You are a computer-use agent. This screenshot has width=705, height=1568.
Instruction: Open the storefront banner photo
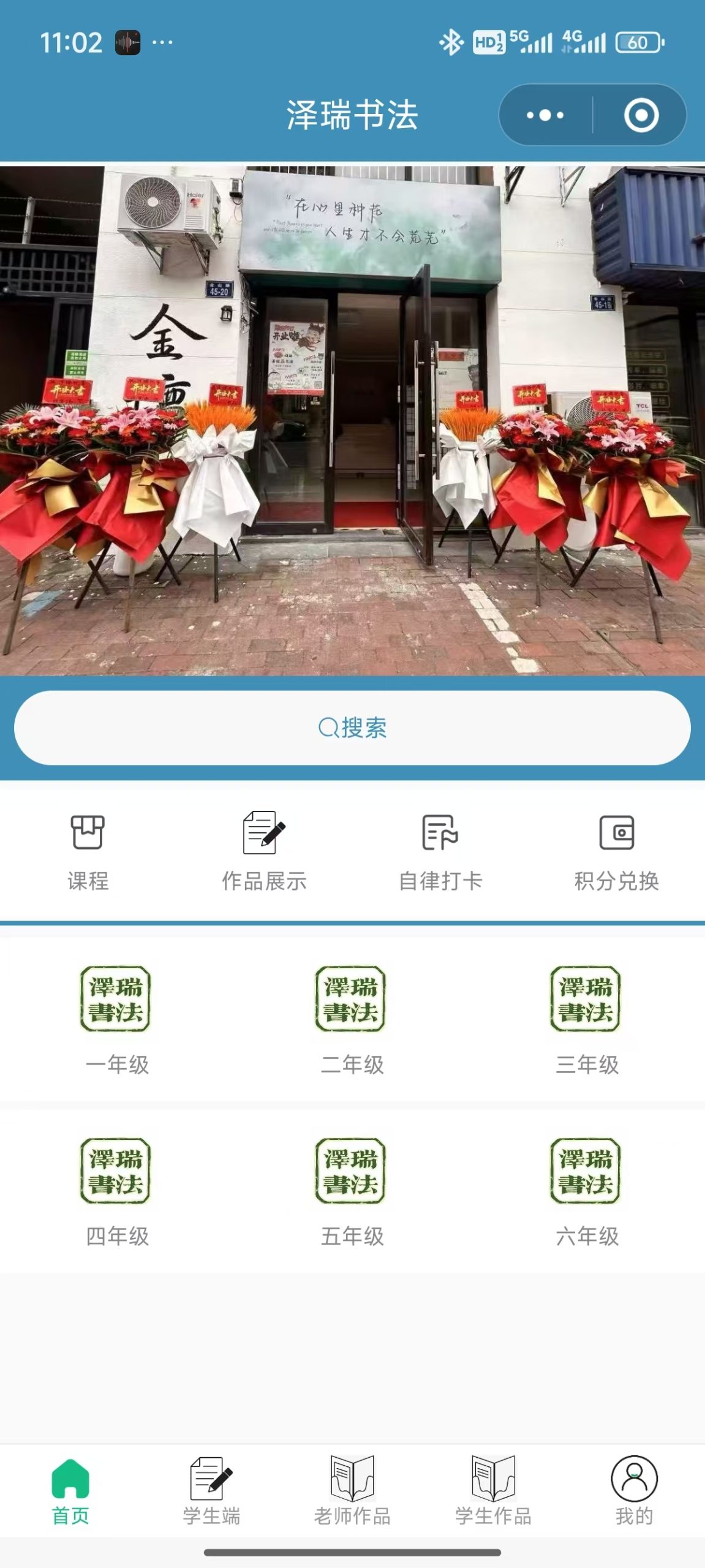[x=352, y=420]
